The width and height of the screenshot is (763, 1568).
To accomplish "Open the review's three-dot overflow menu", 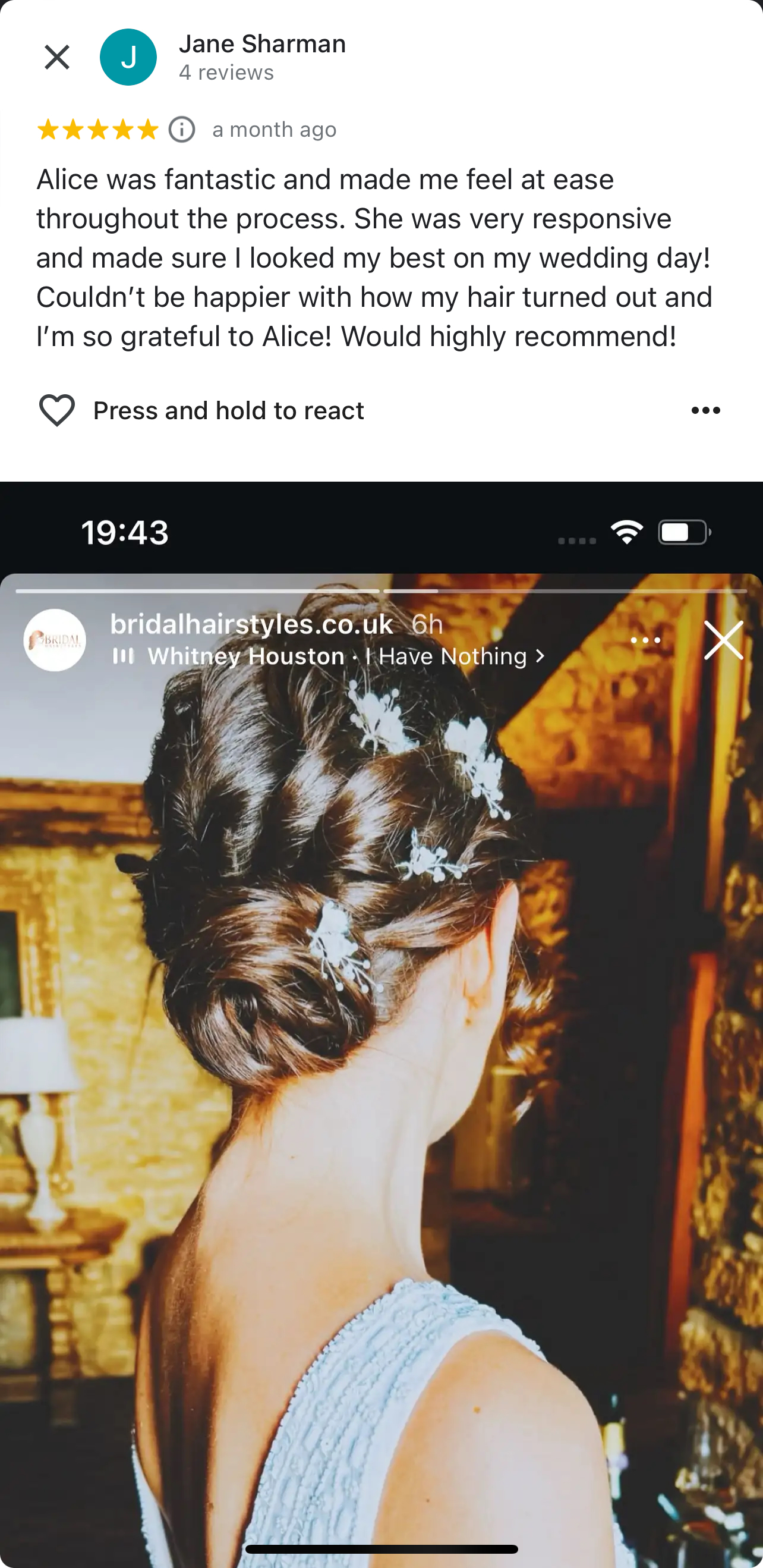I will (705, 410).
